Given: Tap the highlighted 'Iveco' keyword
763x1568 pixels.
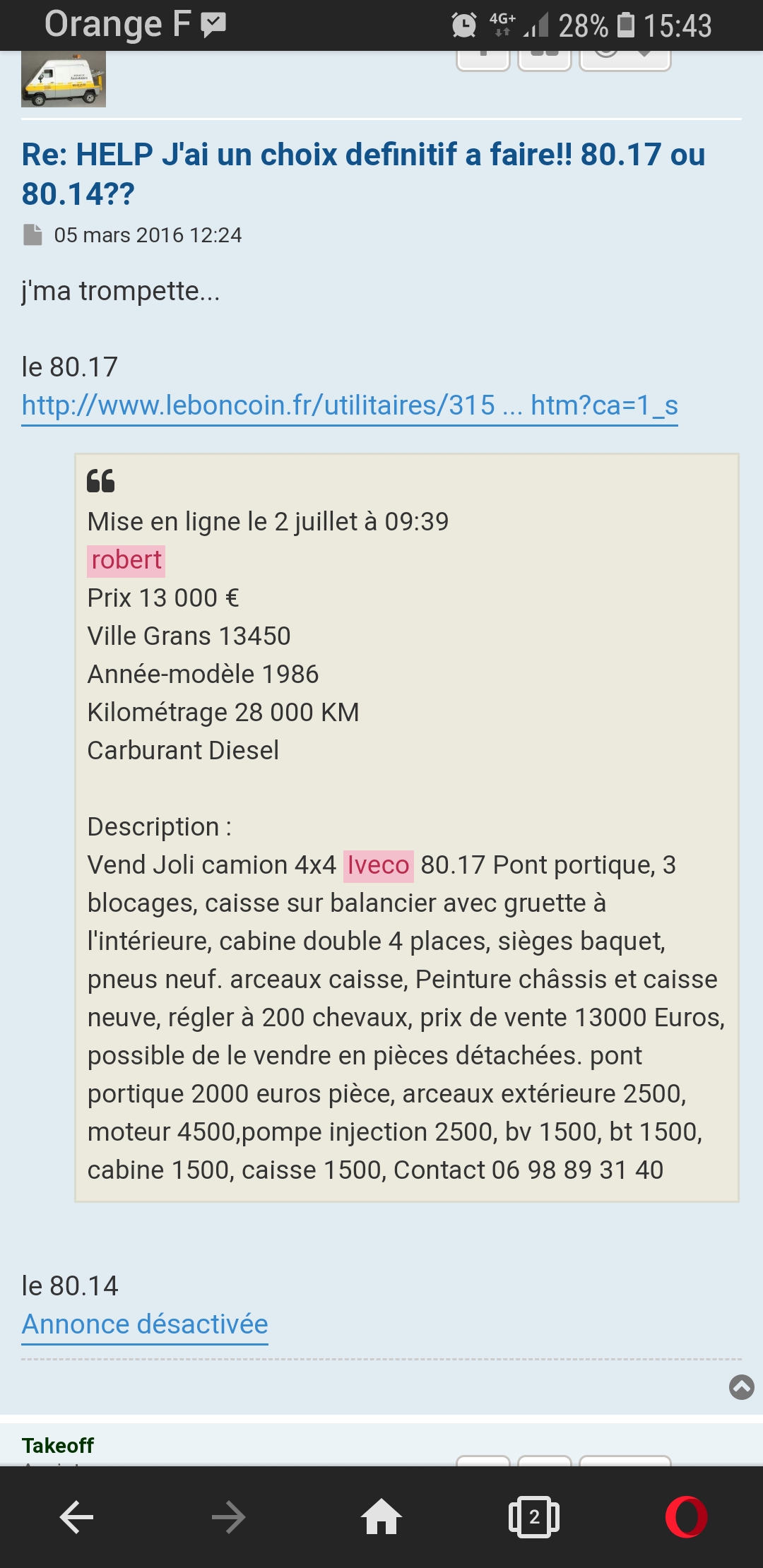Looking at the screenshot, I should click(378, 865).
